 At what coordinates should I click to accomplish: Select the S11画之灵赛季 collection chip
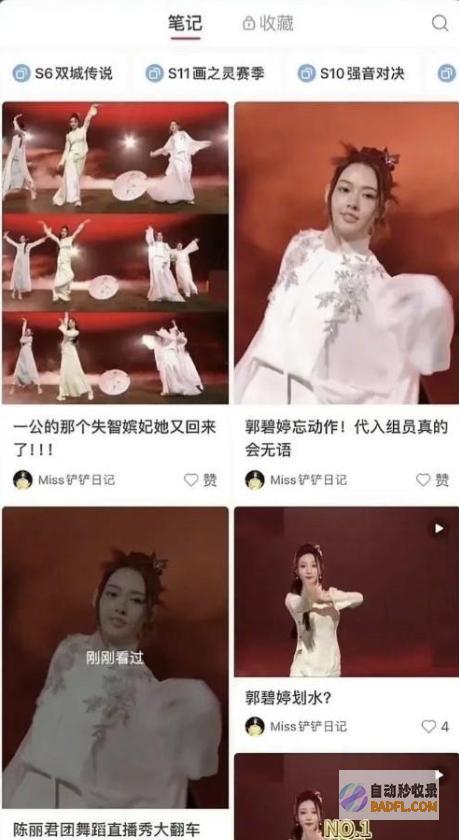tap(206, 73)
